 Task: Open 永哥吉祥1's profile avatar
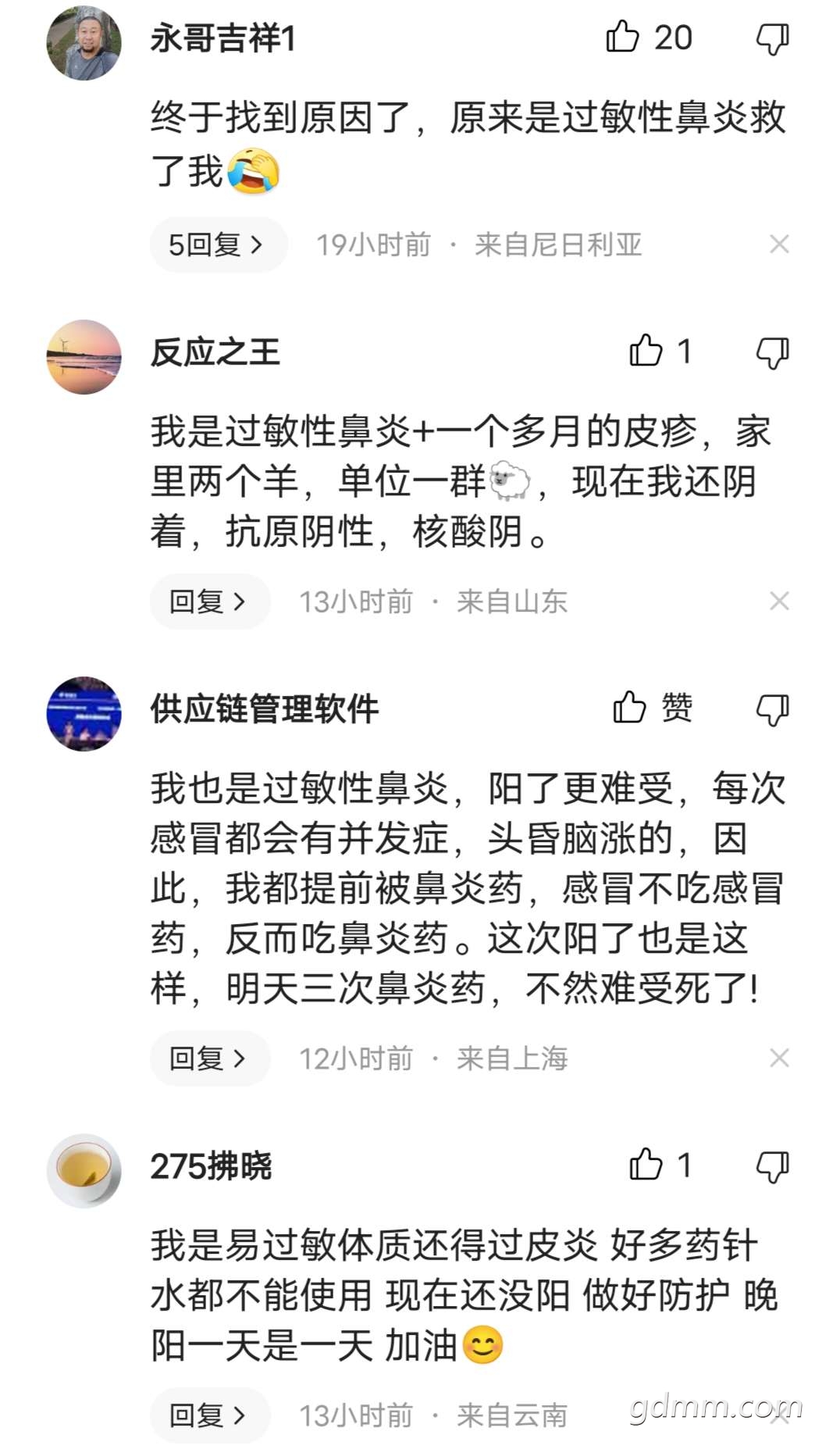(84, 43)
